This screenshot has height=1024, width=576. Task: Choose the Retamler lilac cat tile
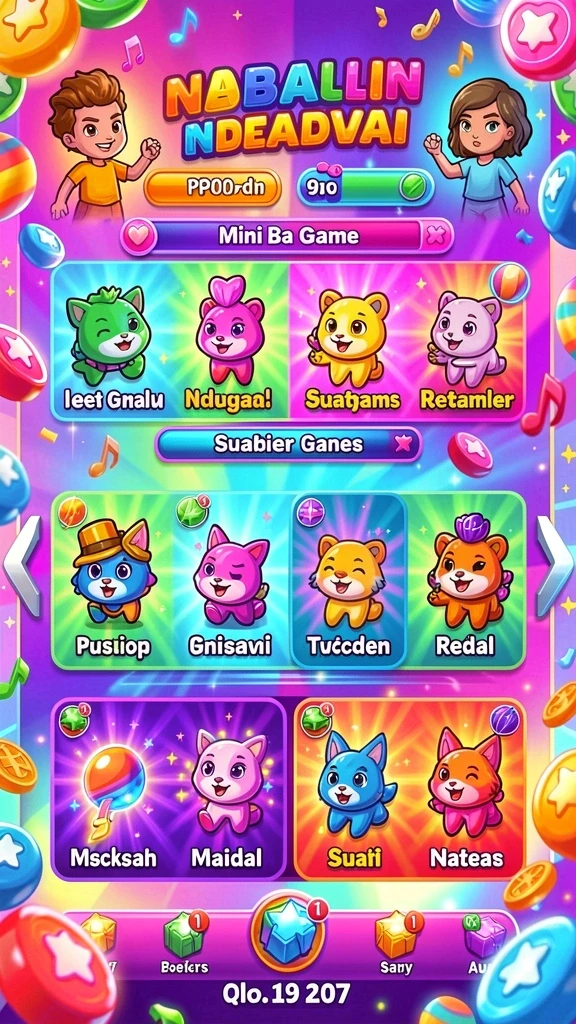(465, 343)
